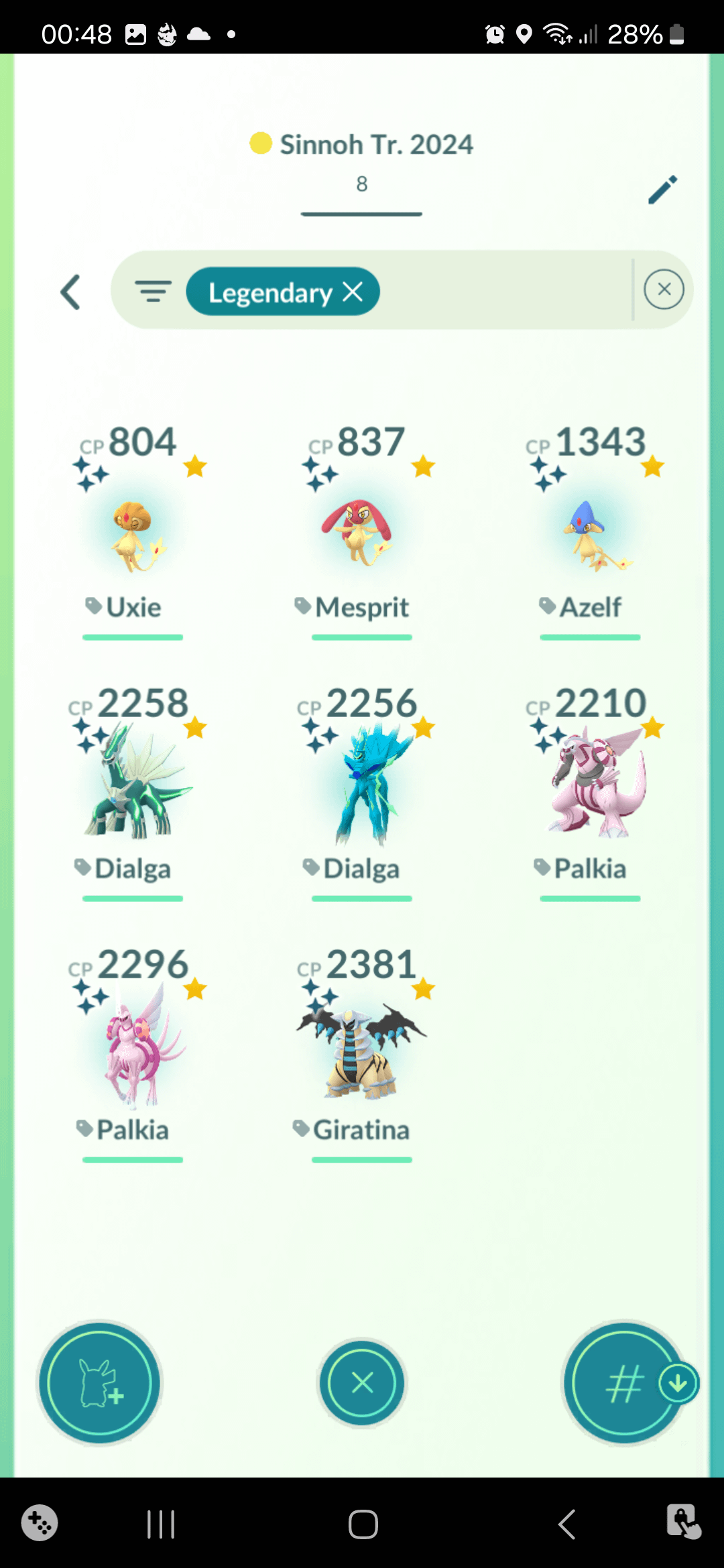The height and width of the screenshot is (1568, 724).
Task: Tap the system home button
Action: 363,1524
